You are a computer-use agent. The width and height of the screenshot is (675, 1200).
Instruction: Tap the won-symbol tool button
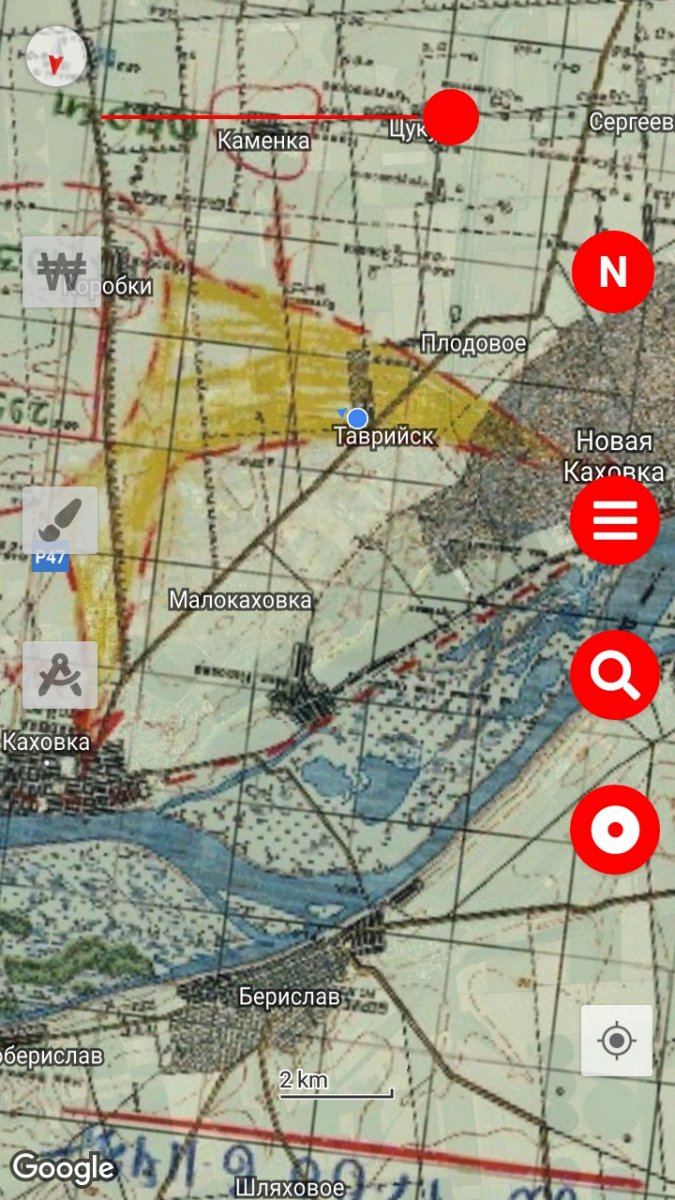point(62,270)
